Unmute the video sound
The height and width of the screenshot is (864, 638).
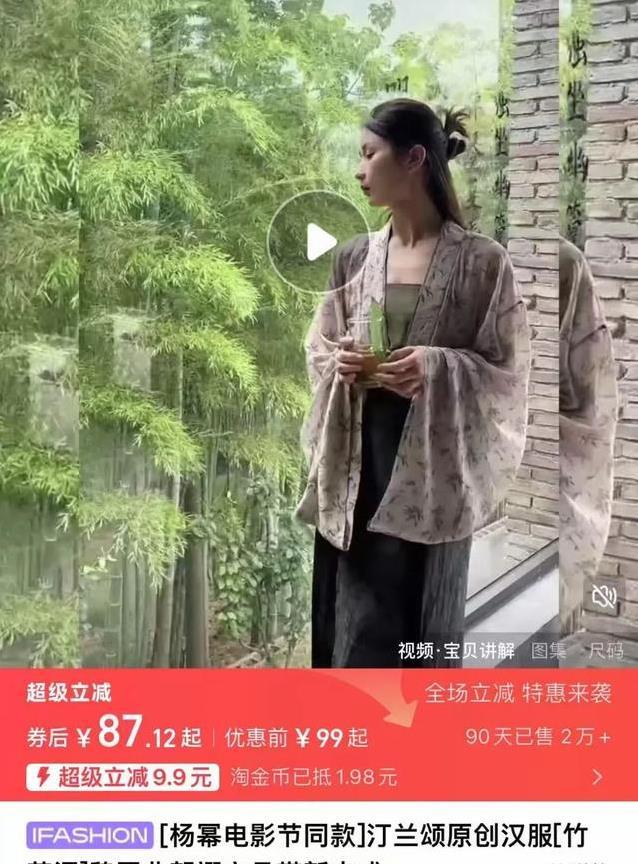603,597
